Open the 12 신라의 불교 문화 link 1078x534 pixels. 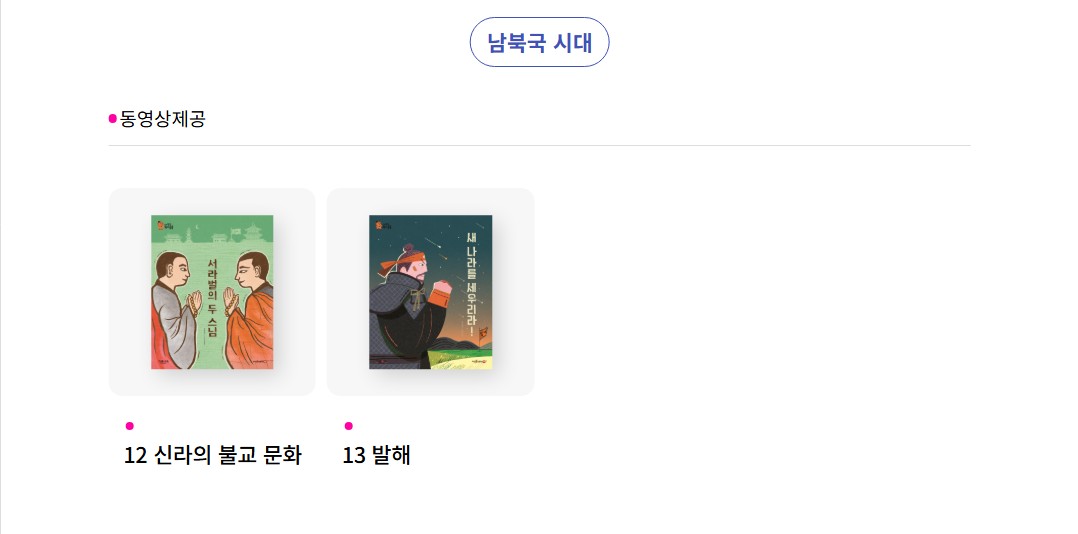(212, 456)
